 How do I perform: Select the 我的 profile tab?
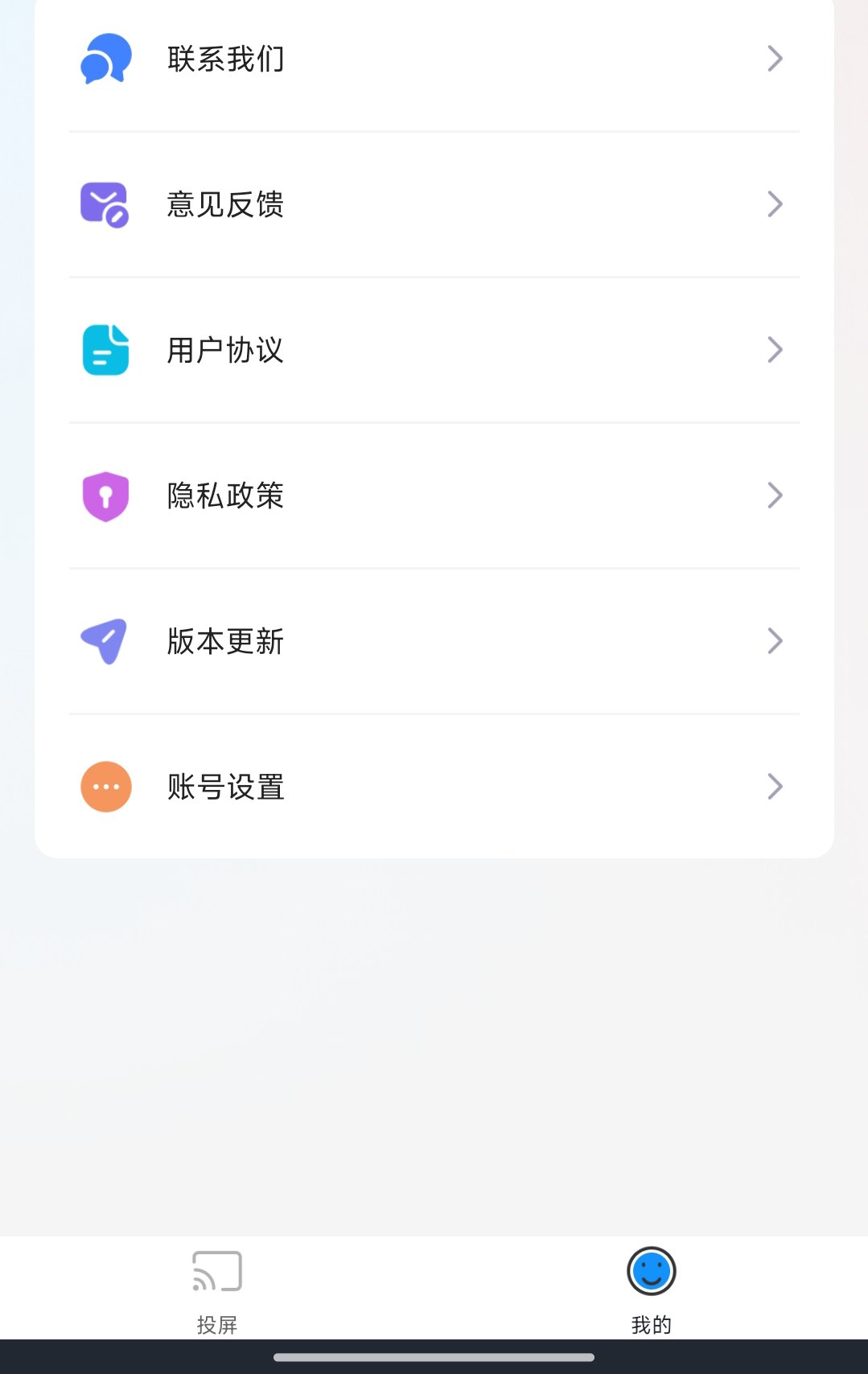[x=651, y=1290]
